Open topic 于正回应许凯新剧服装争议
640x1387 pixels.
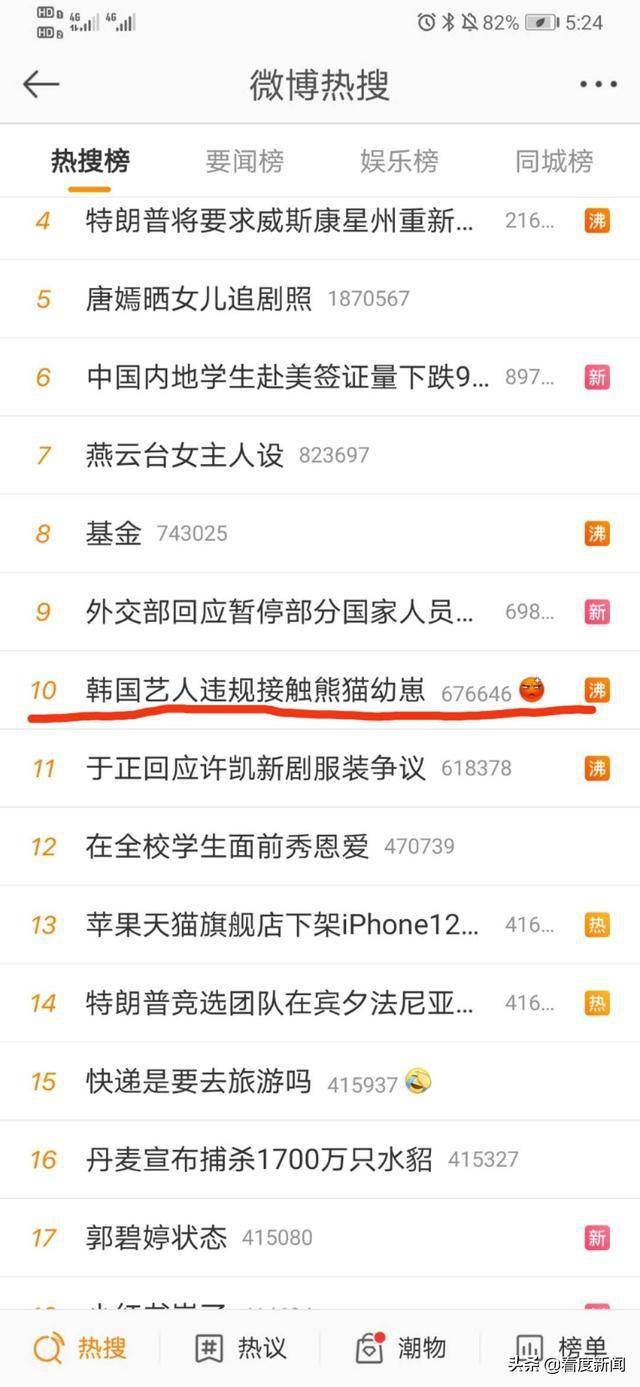(255, 768)
